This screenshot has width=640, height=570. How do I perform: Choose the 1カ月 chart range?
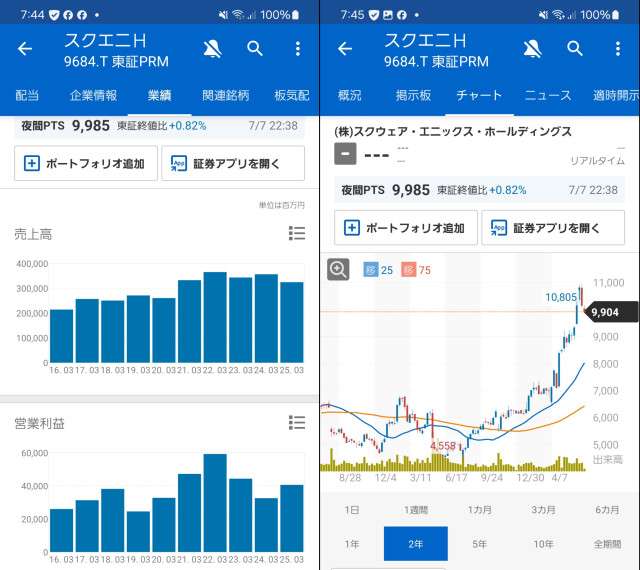tap(479, 509)
